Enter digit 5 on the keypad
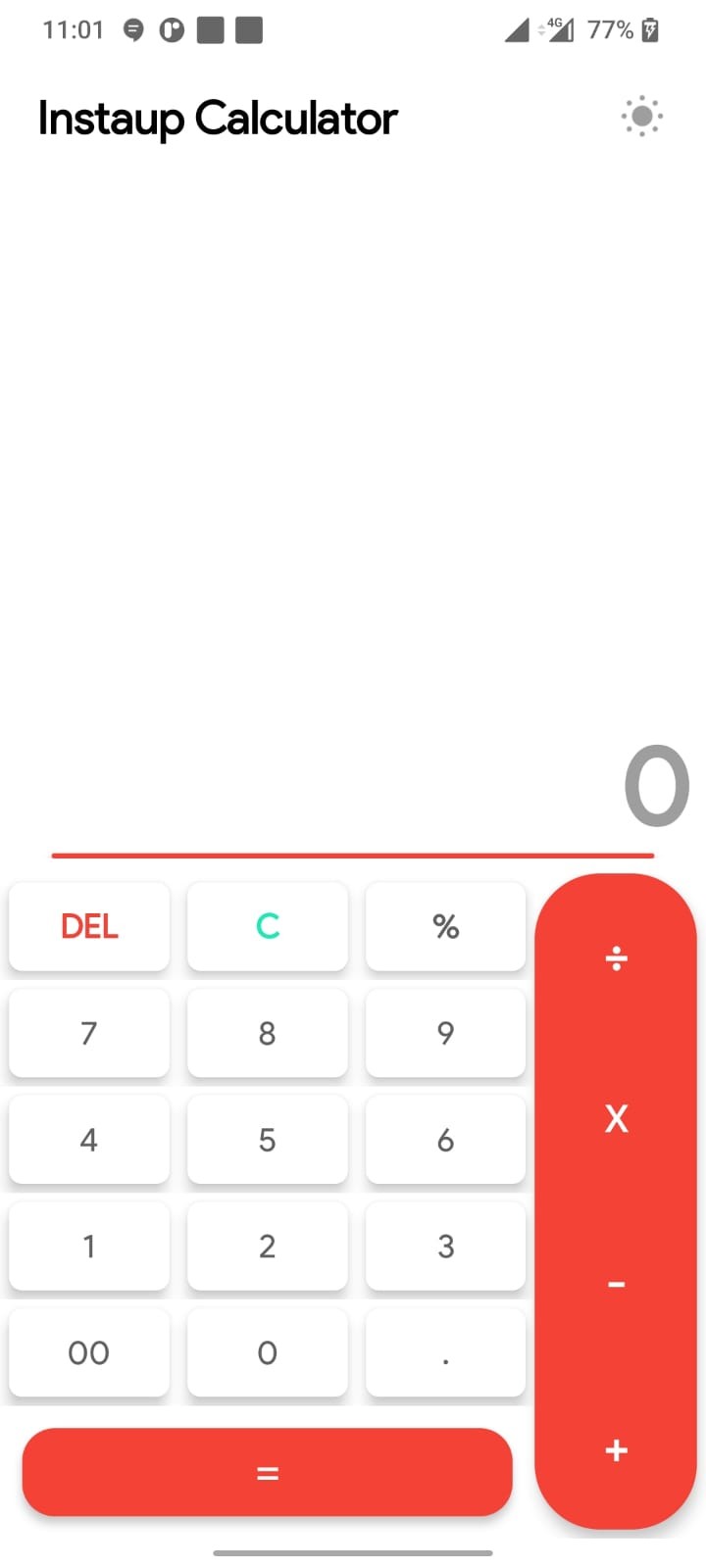 click(x=268, y=1140)
